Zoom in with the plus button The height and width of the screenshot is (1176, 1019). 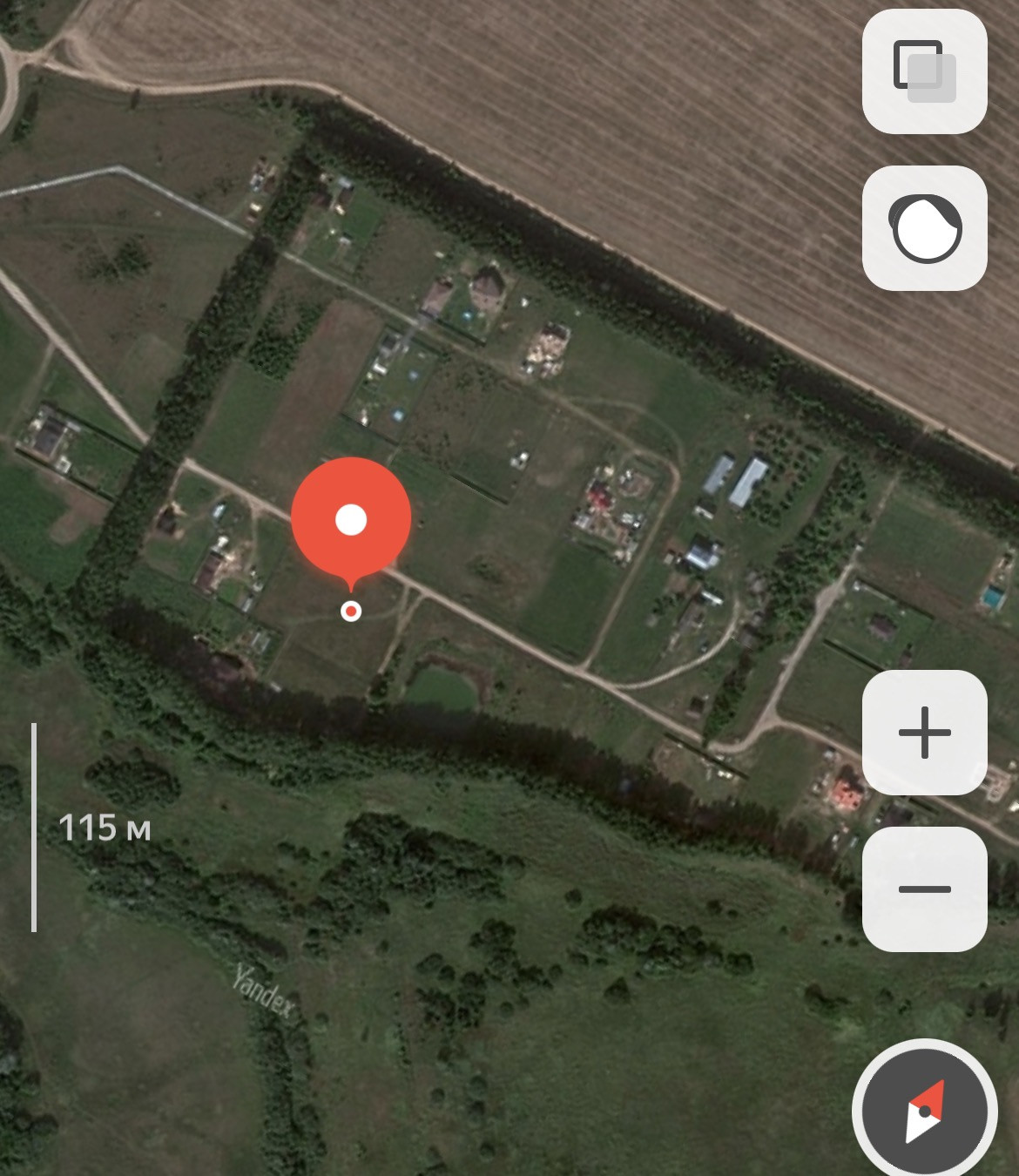pos(924,733)
